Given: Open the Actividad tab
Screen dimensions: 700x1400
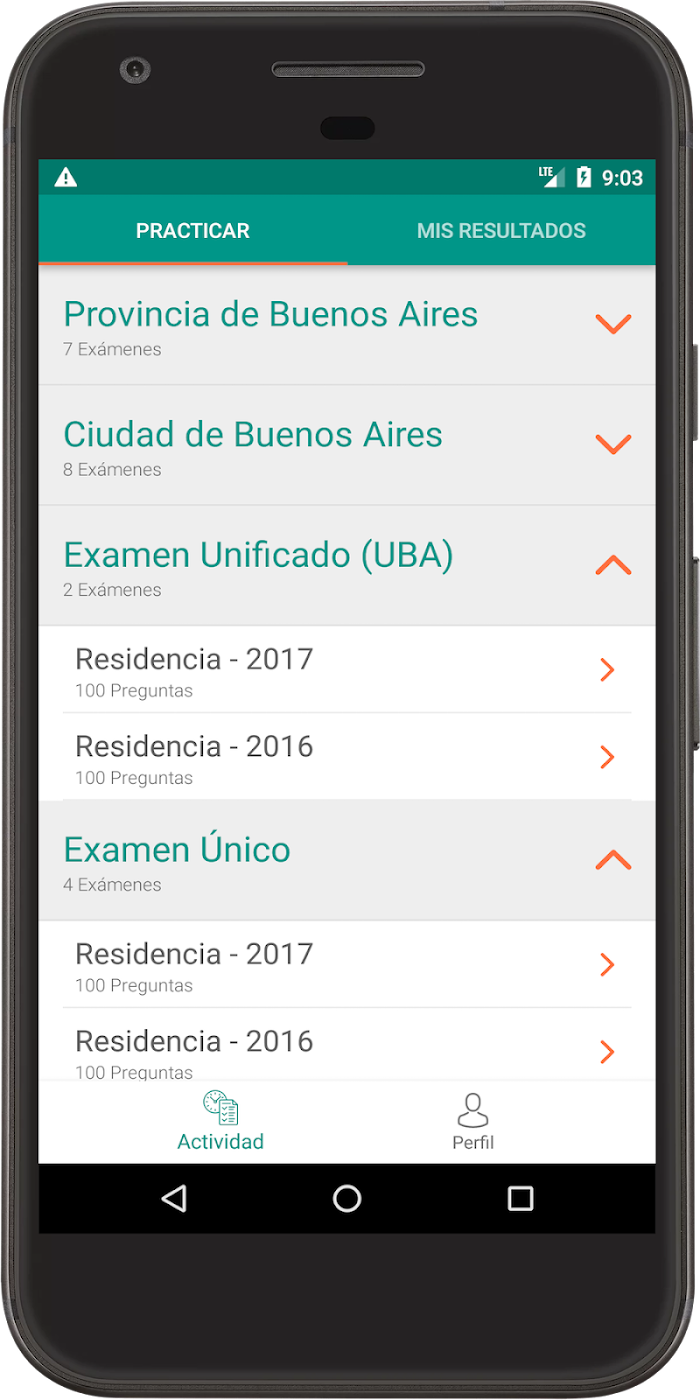Looking at the screenshot, I should coord(220,1122).
